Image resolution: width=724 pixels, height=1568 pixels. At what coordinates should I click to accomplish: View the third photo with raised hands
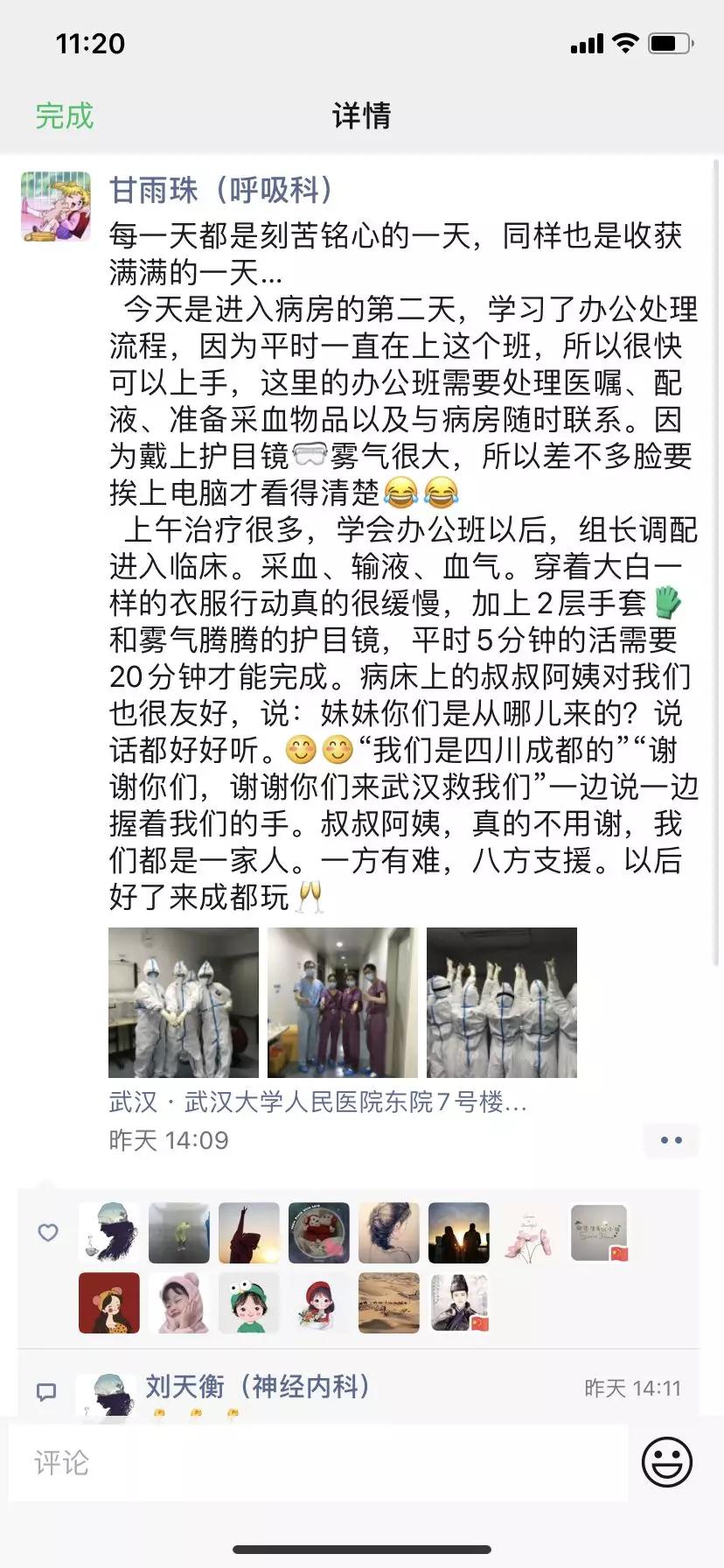coord(501,1002)
